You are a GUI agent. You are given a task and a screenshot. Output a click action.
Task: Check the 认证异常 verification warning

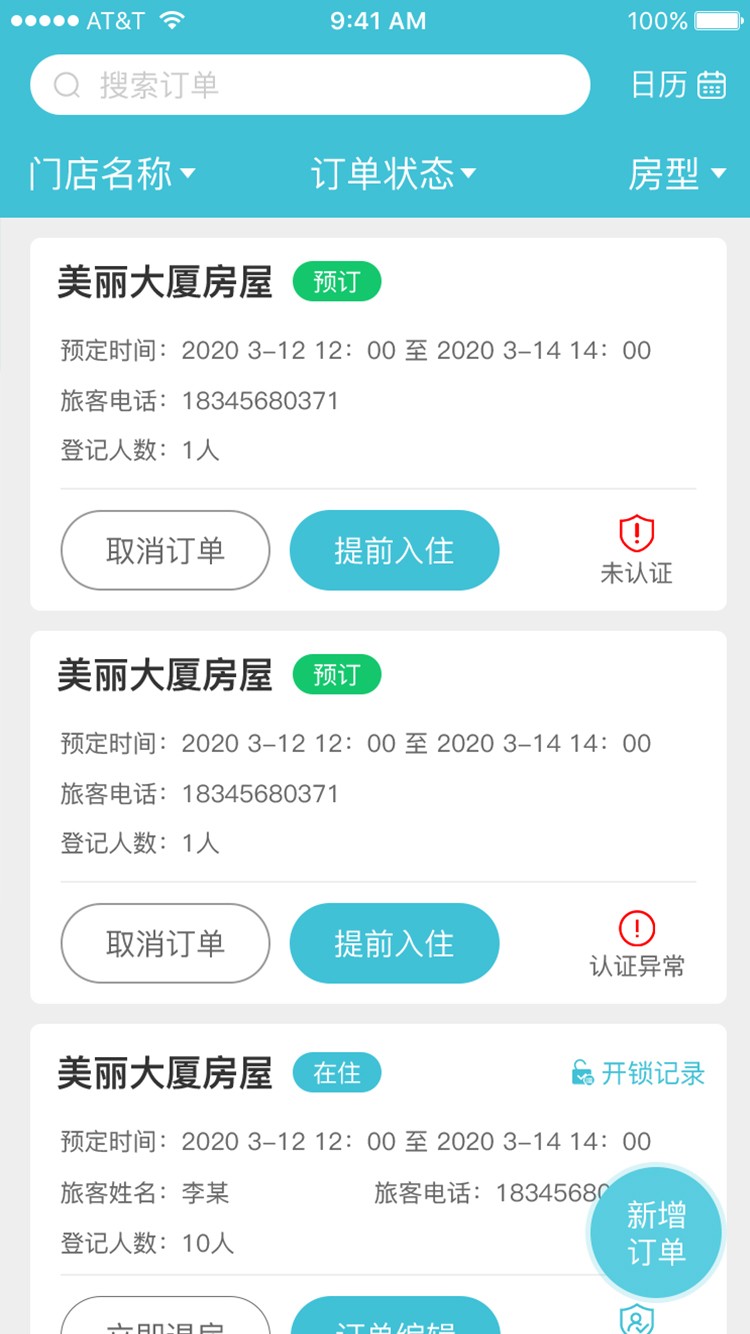coord(636,943)
